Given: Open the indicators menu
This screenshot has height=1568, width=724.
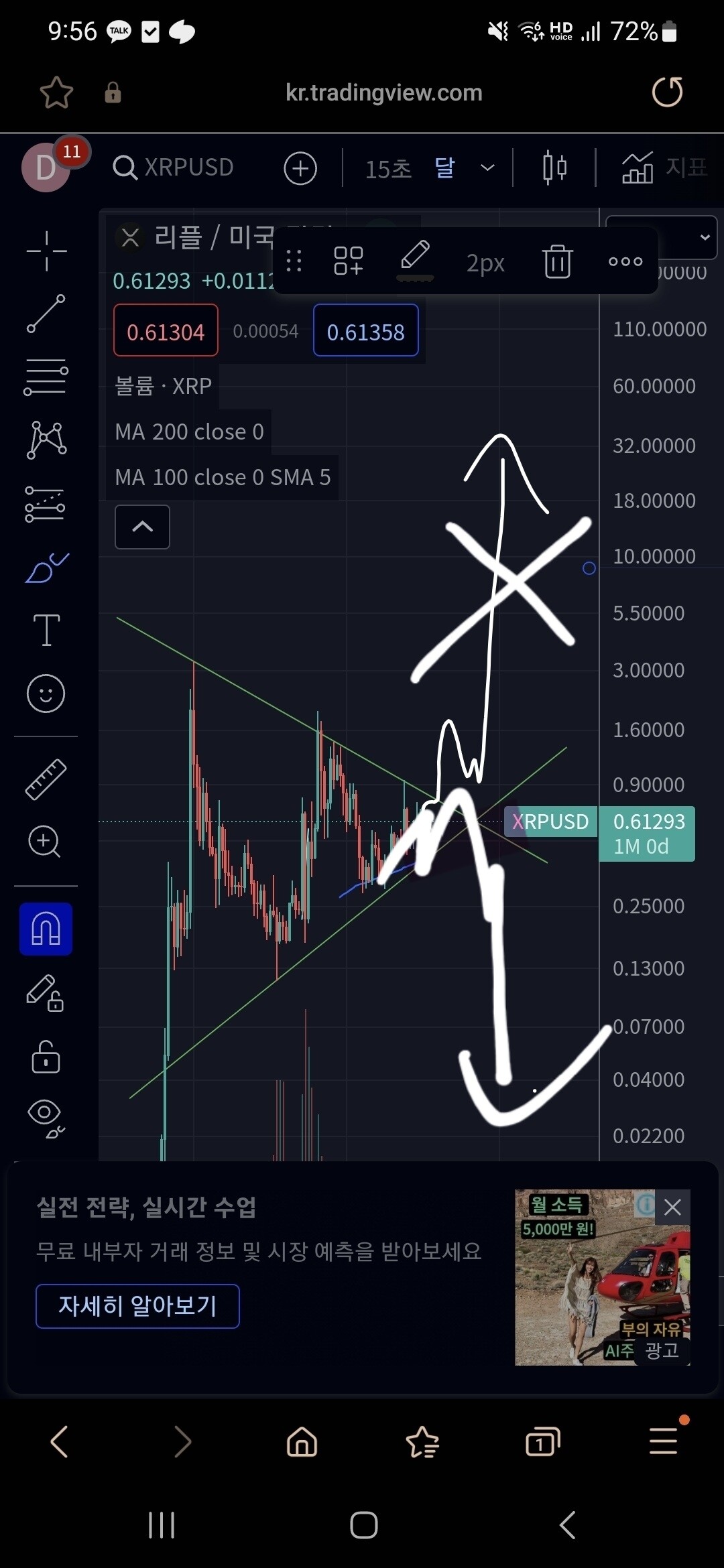Looking at the screenshot, I should pos(664,168).
